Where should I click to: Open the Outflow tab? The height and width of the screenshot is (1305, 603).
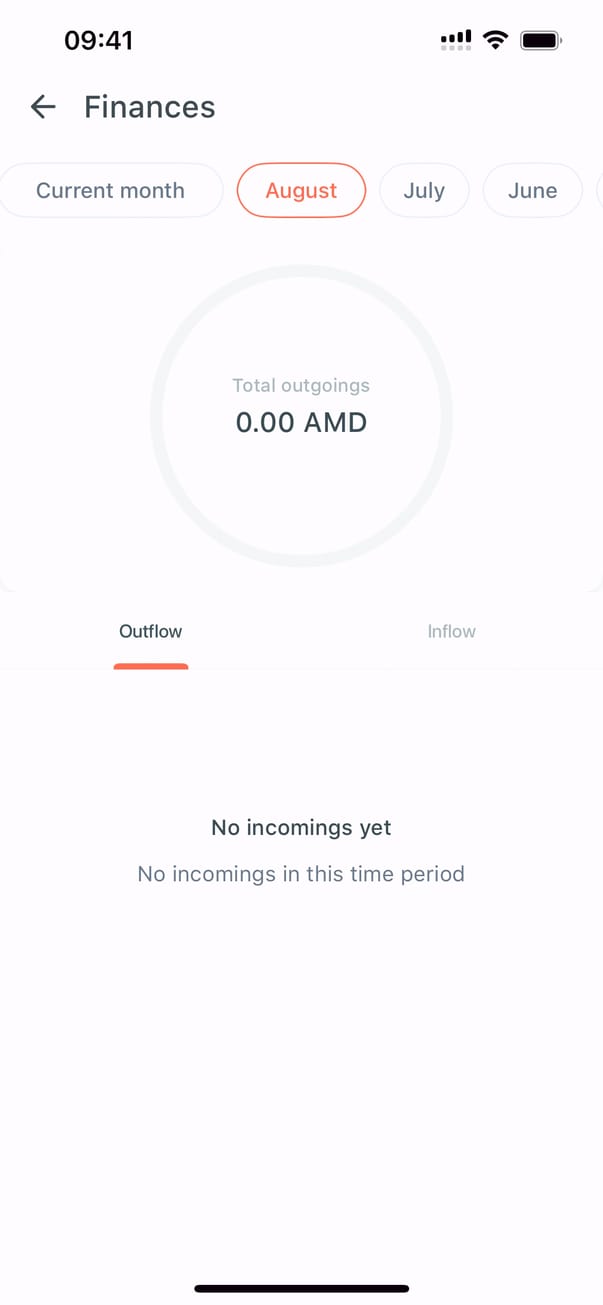pyautogui.click(x=151, y=631)
